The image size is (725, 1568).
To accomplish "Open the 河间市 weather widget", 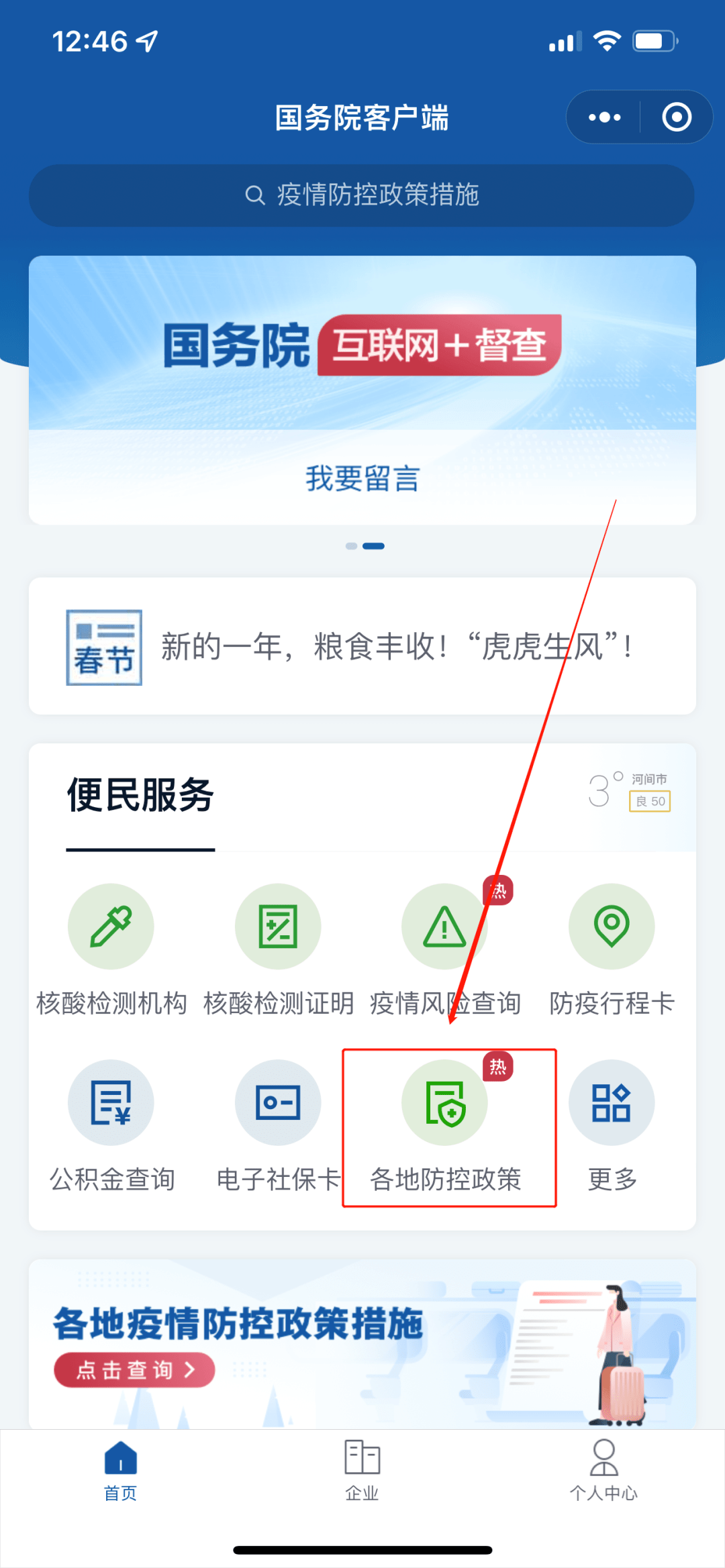I will pos(629,791).
